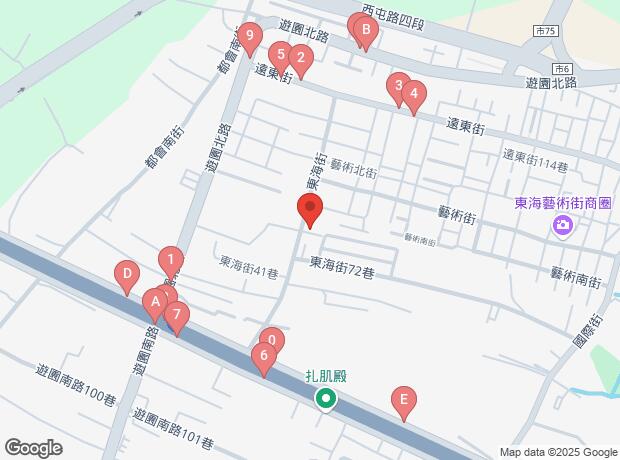Select marker B near 西屯路四段
Screen dimensions: 620x460
coord(366,34)
